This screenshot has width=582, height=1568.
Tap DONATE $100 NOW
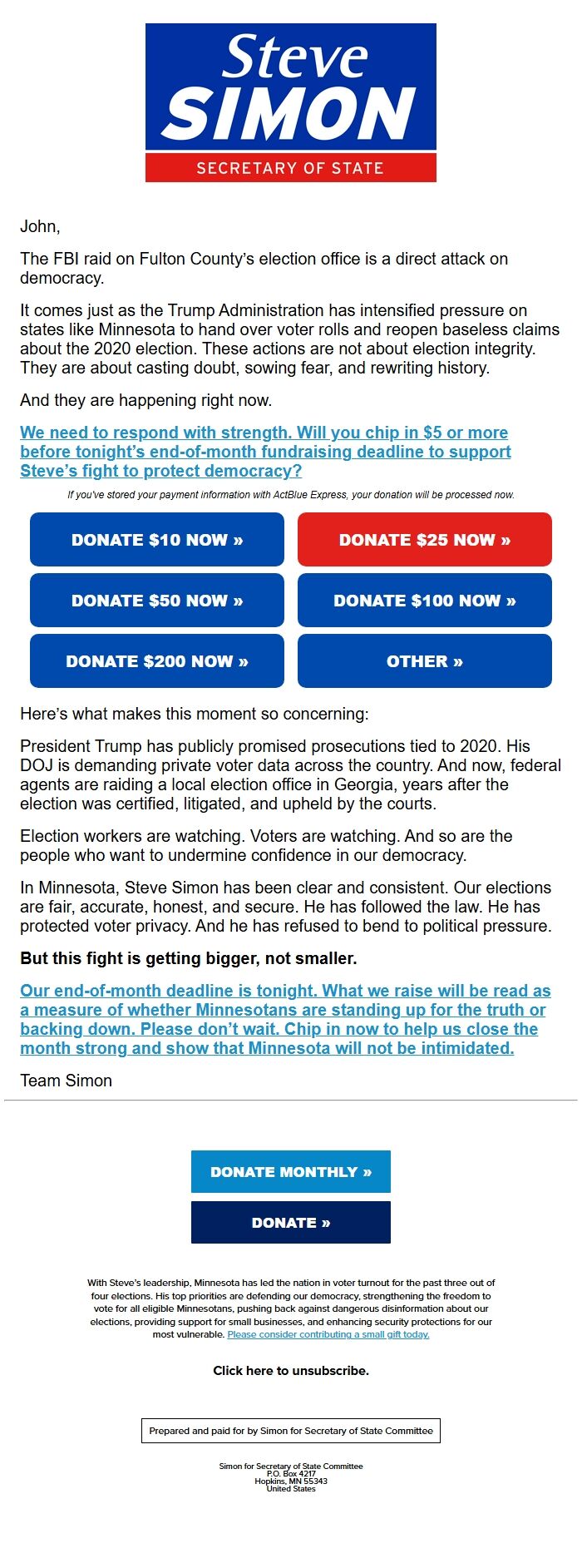click(x=424, y=601)
